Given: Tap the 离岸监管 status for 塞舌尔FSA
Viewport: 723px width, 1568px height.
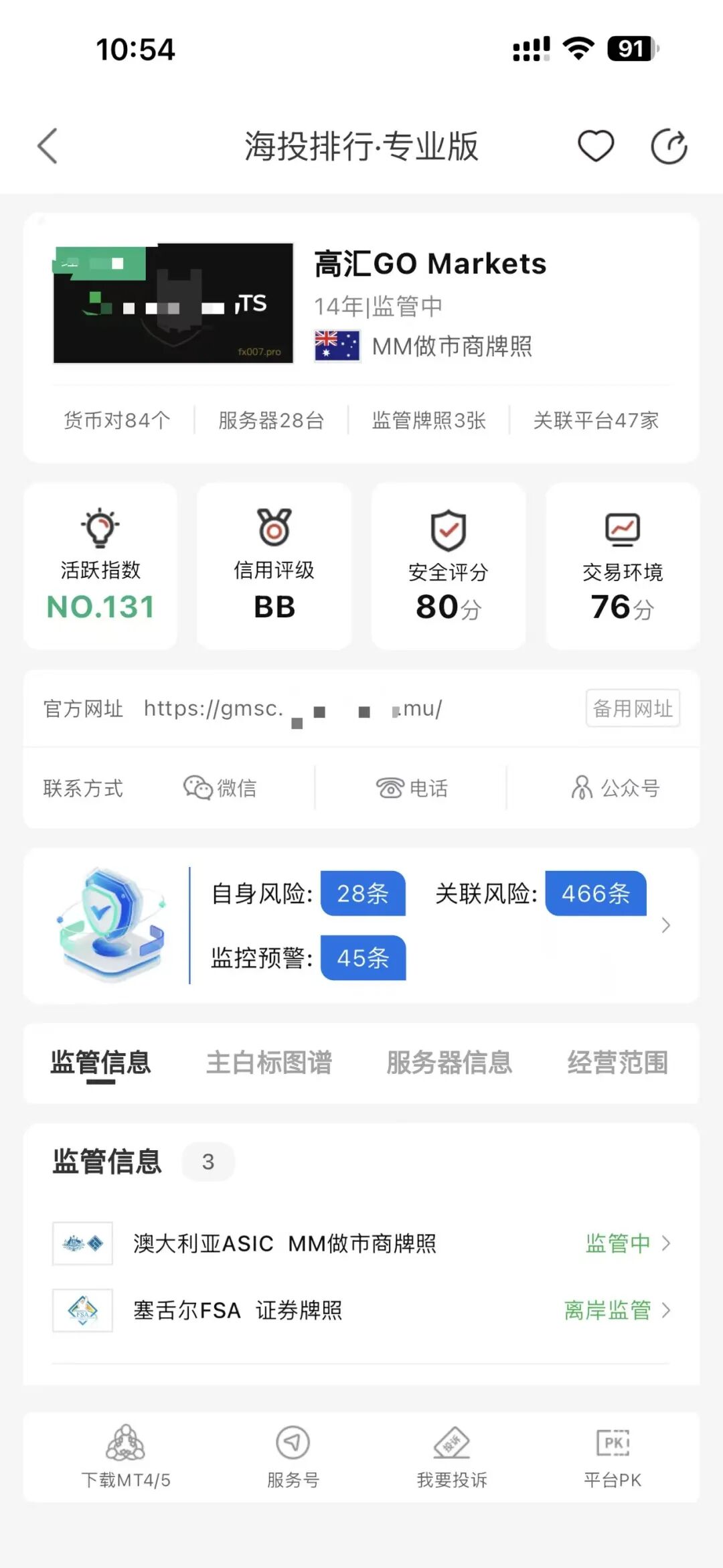Looking at the screenshot, I should pyautogui.click(x=608, y=1310).
